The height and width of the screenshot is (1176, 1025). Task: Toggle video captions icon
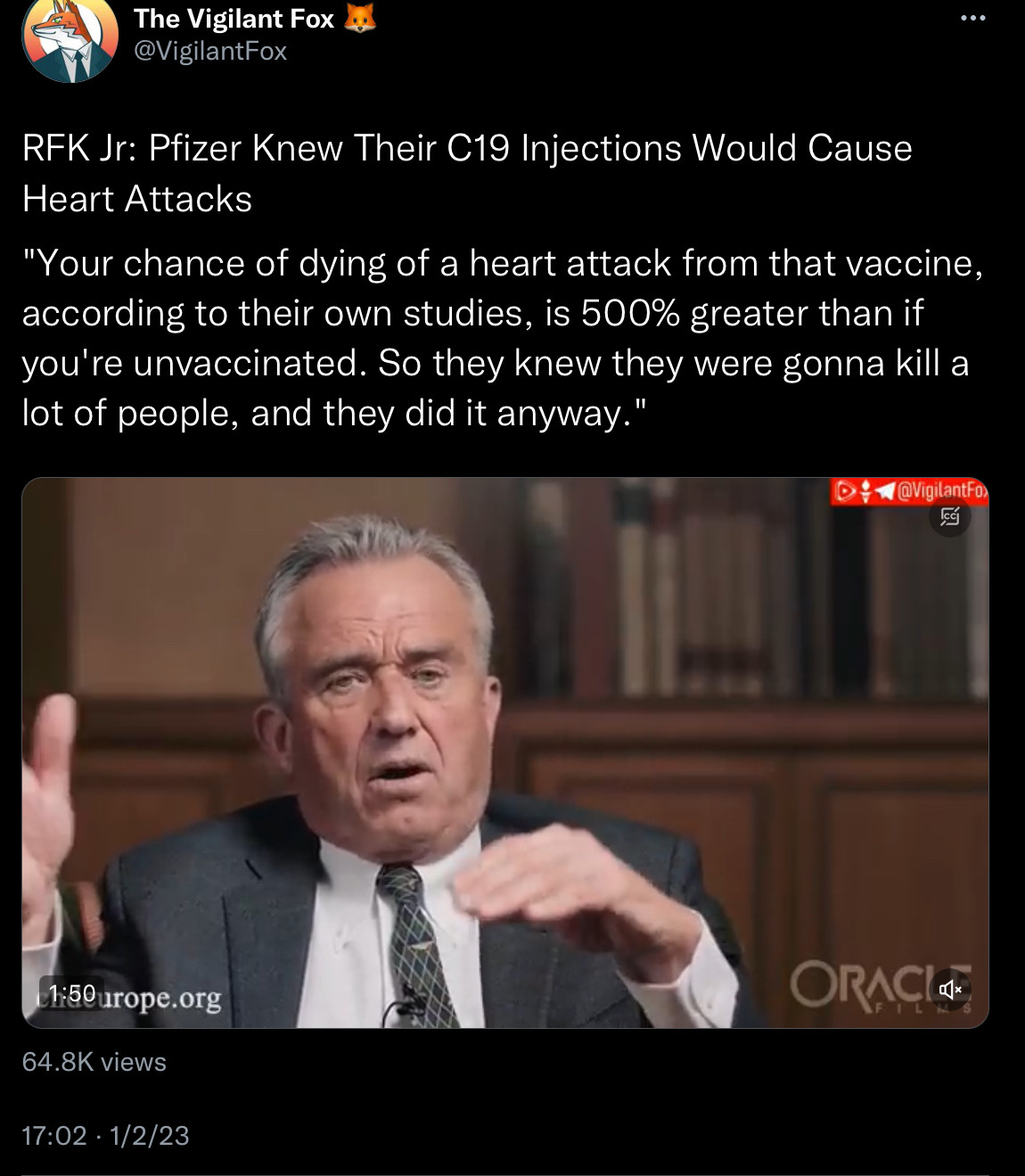pos(950,516)
